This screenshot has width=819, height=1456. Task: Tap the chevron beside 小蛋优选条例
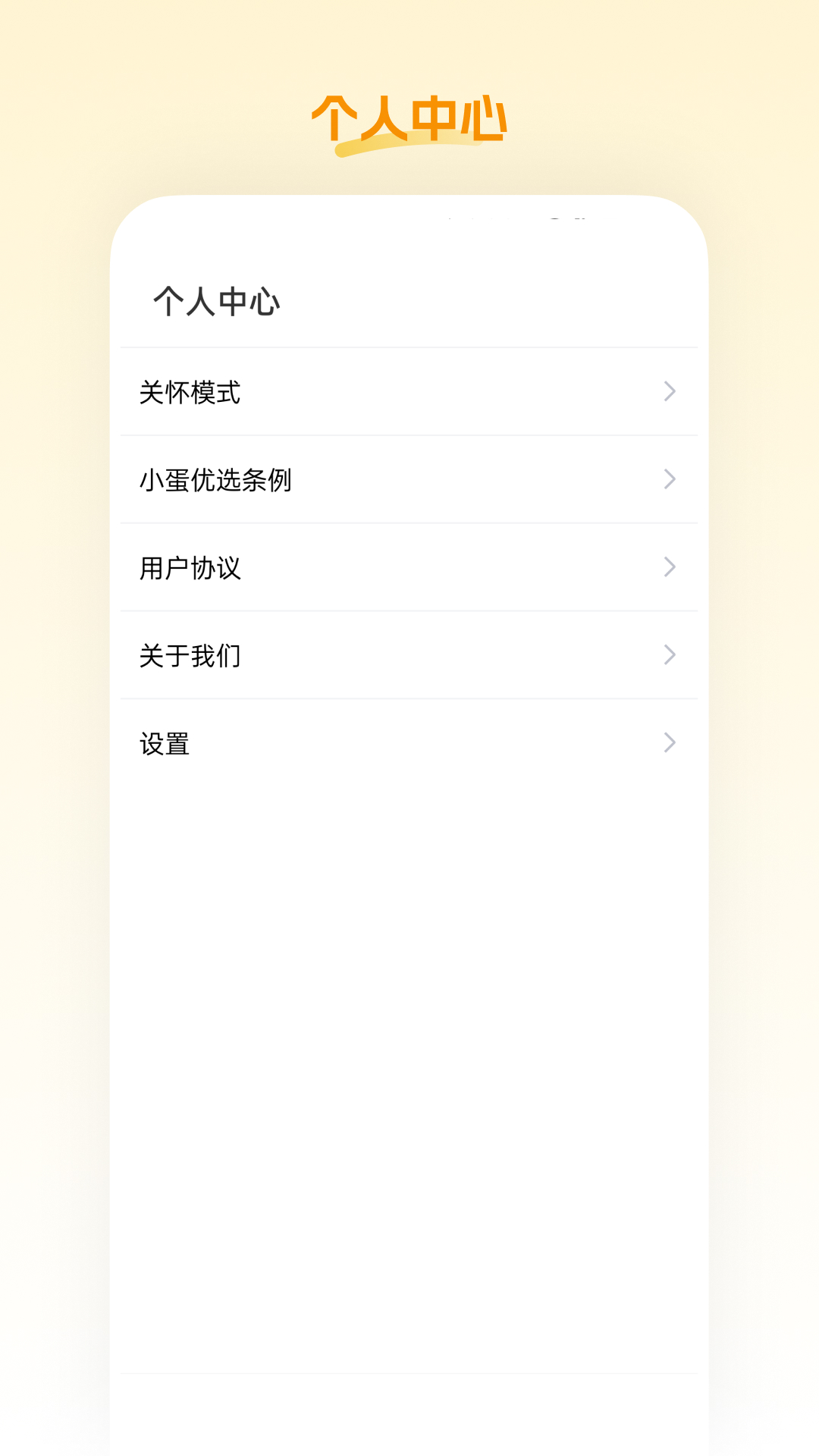(x=670, y=479)
